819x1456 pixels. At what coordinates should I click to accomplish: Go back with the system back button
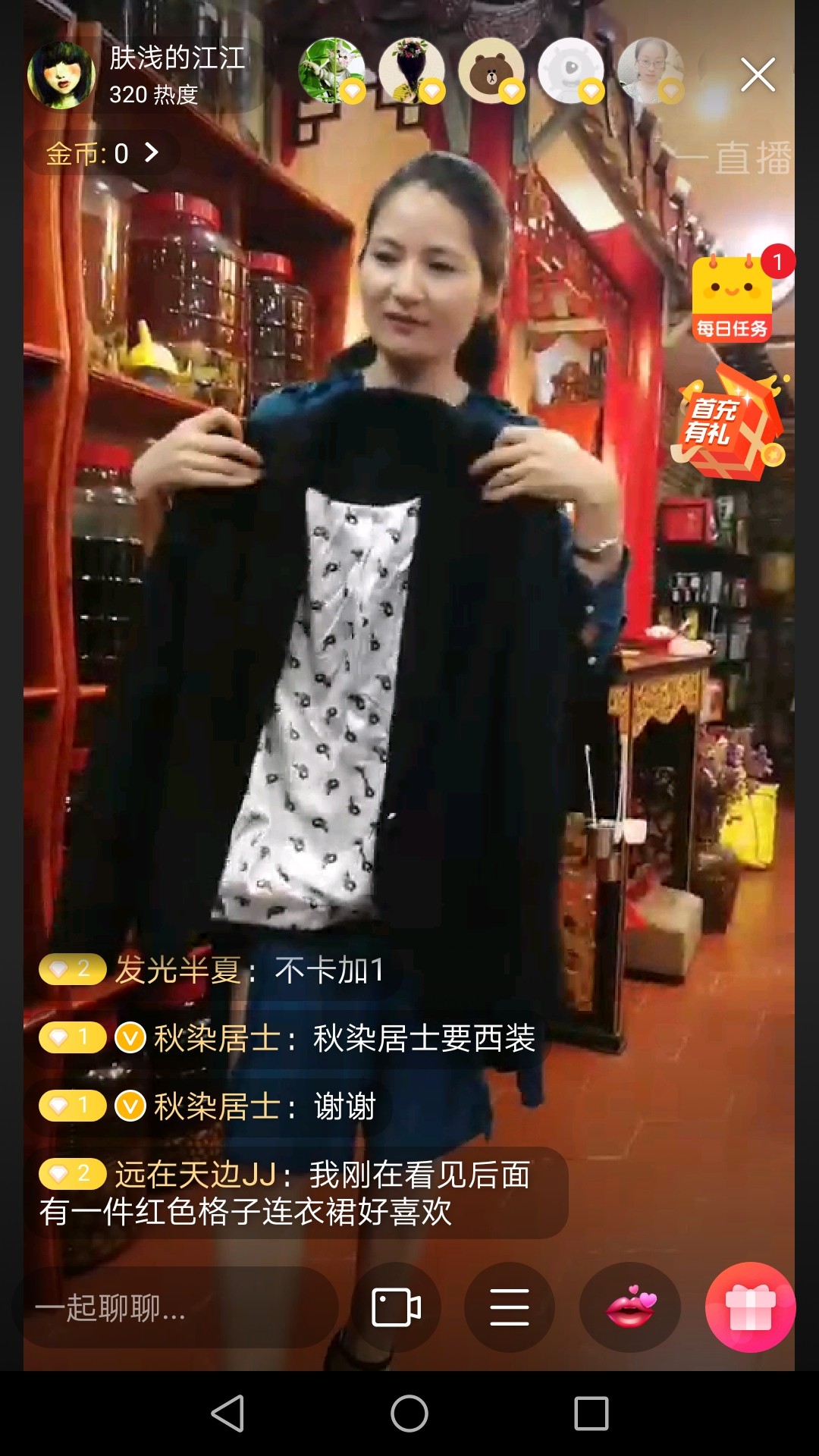227,1414
